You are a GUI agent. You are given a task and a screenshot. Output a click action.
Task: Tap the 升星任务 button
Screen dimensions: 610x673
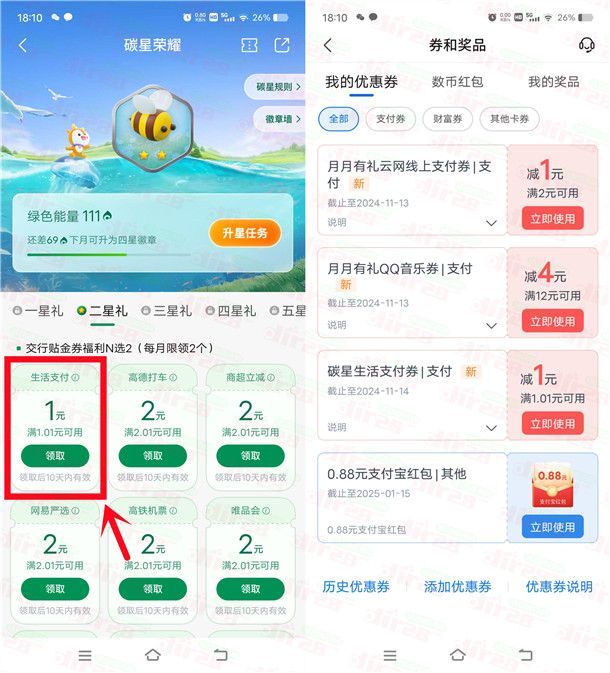coord(245,233)
